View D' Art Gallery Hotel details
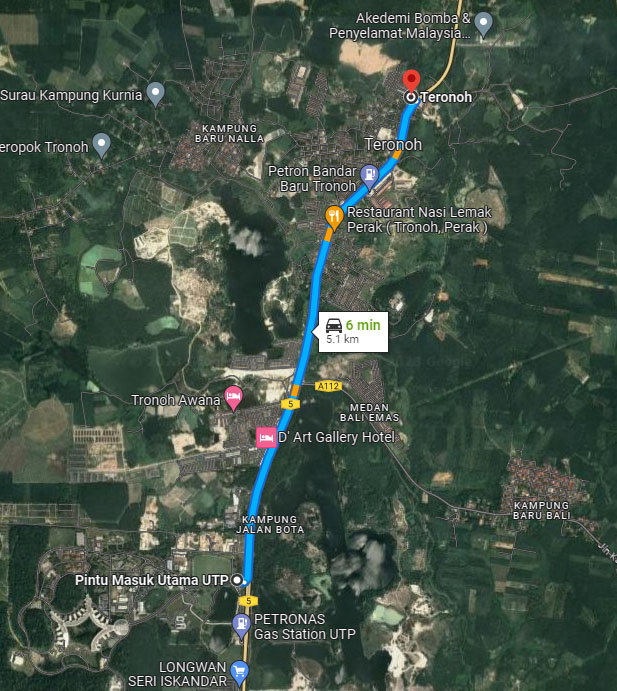Image resolution: width=617 pixels, height=691 pixels. (x=266, y=437)
